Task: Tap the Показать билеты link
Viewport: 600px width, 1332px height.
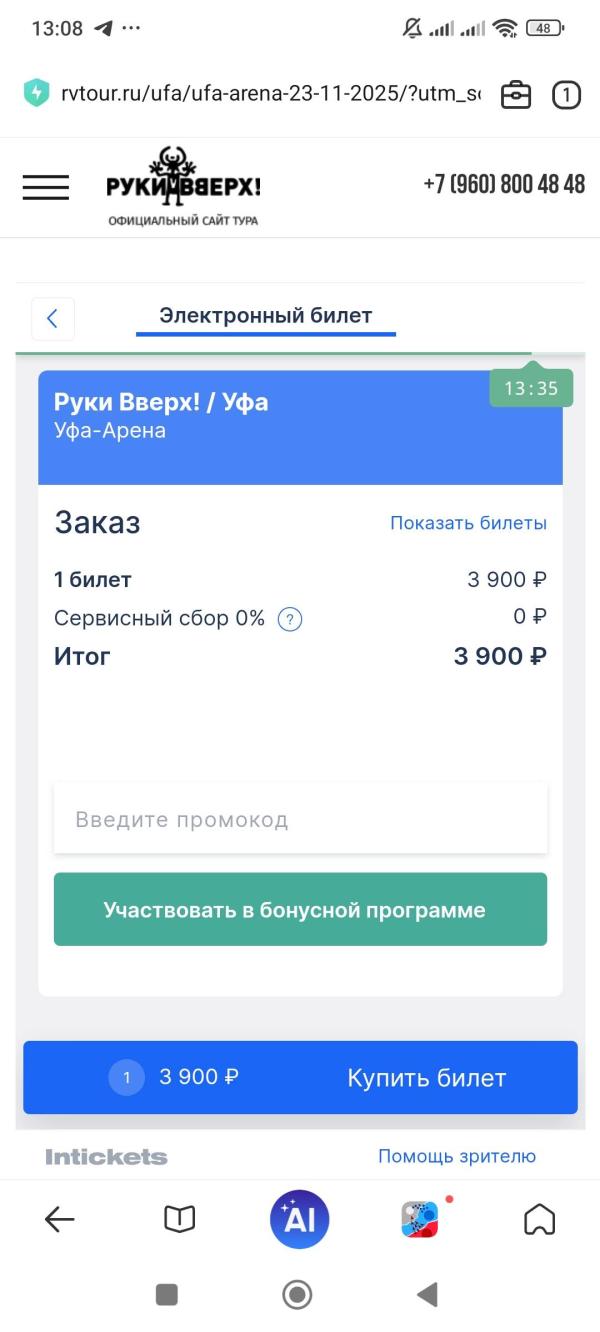Action: [x=468, y=523]
